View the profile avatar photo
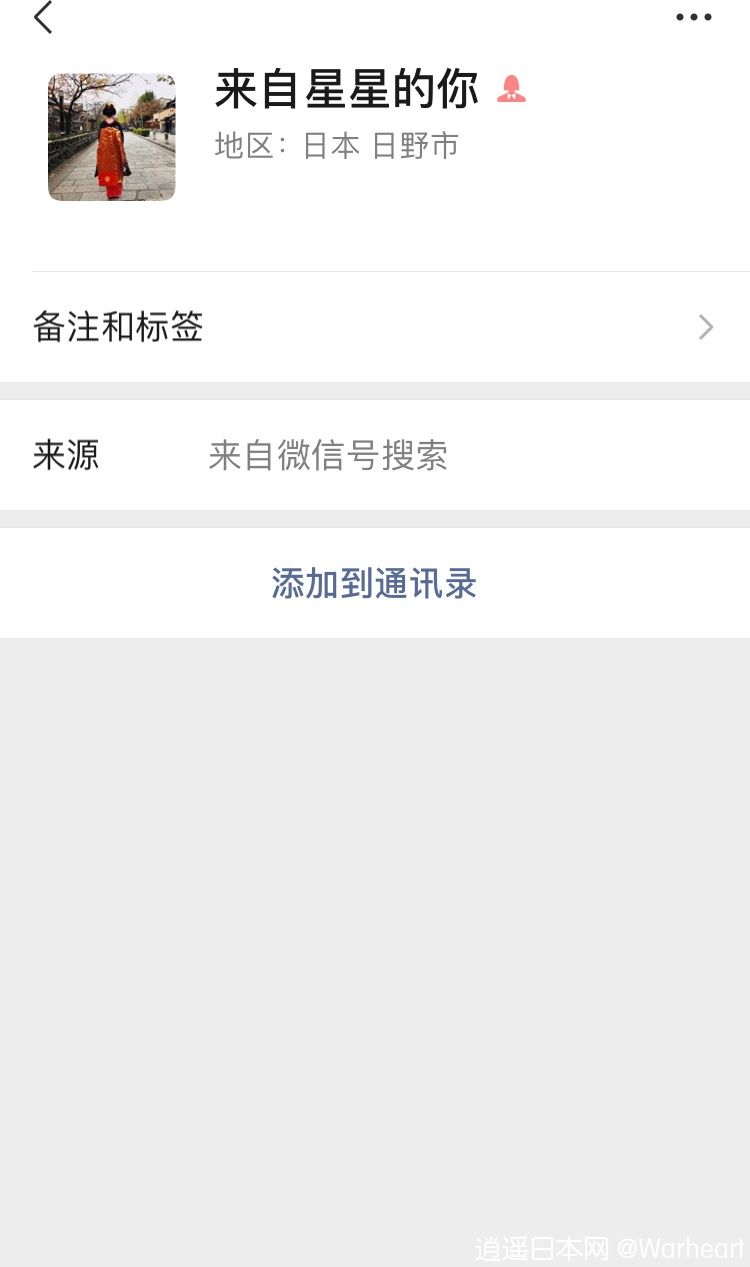The height and width of the screenshot is (1267, 750). tap(112, 137)
